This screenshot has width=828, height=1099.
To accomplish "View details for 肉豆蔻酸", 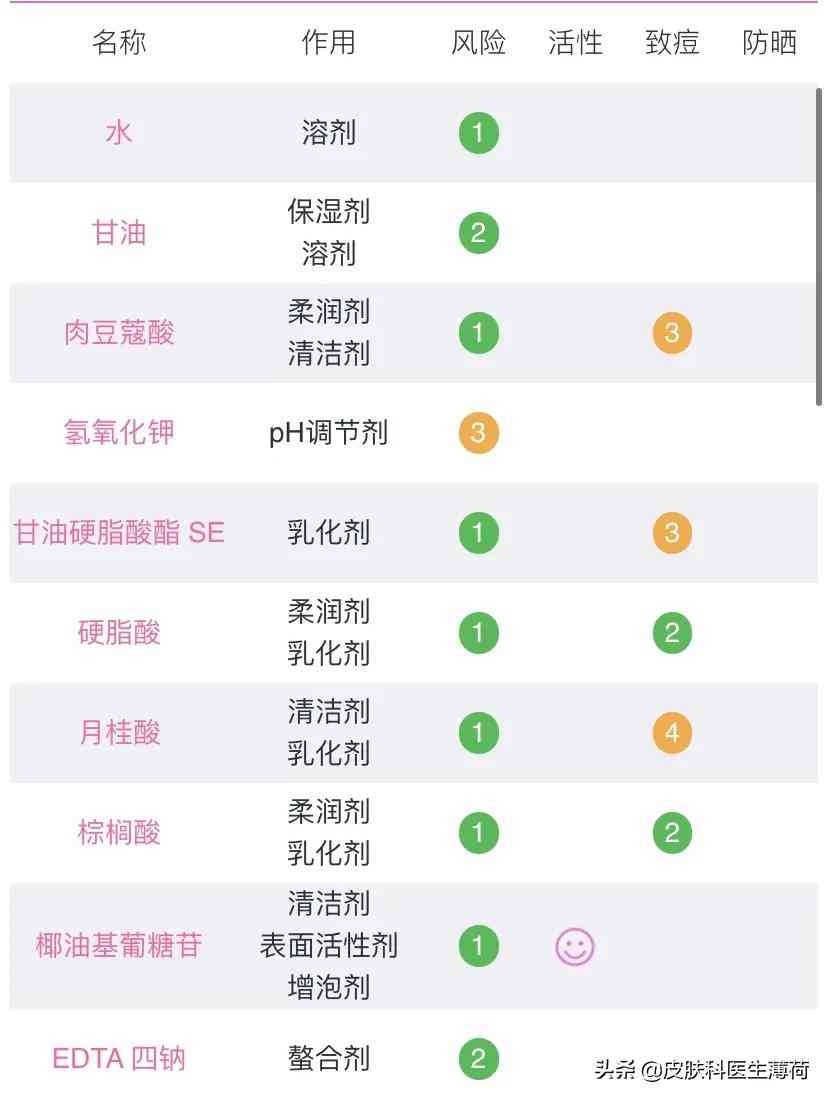I will (119, 332).
